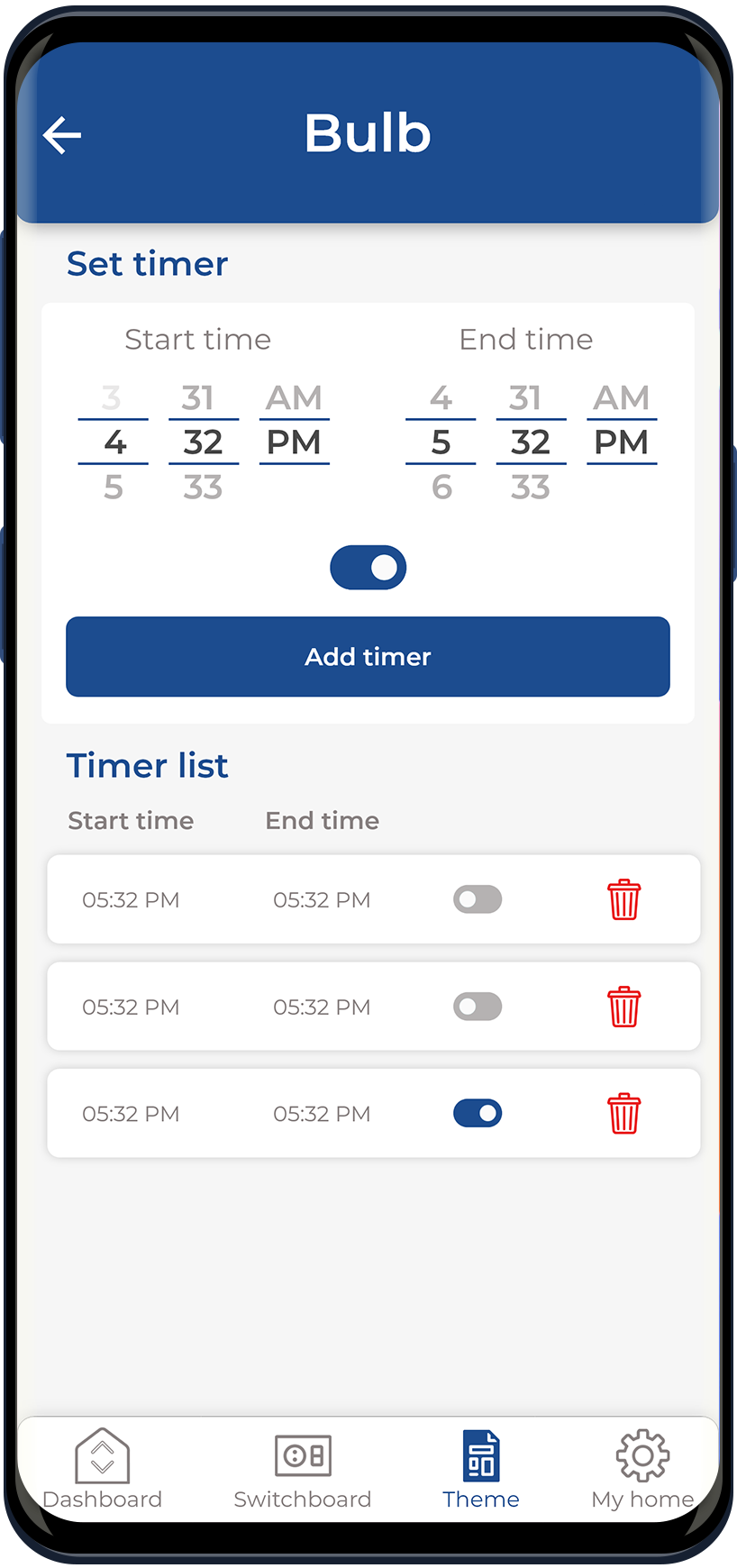Select the Theme tab

481,1468
